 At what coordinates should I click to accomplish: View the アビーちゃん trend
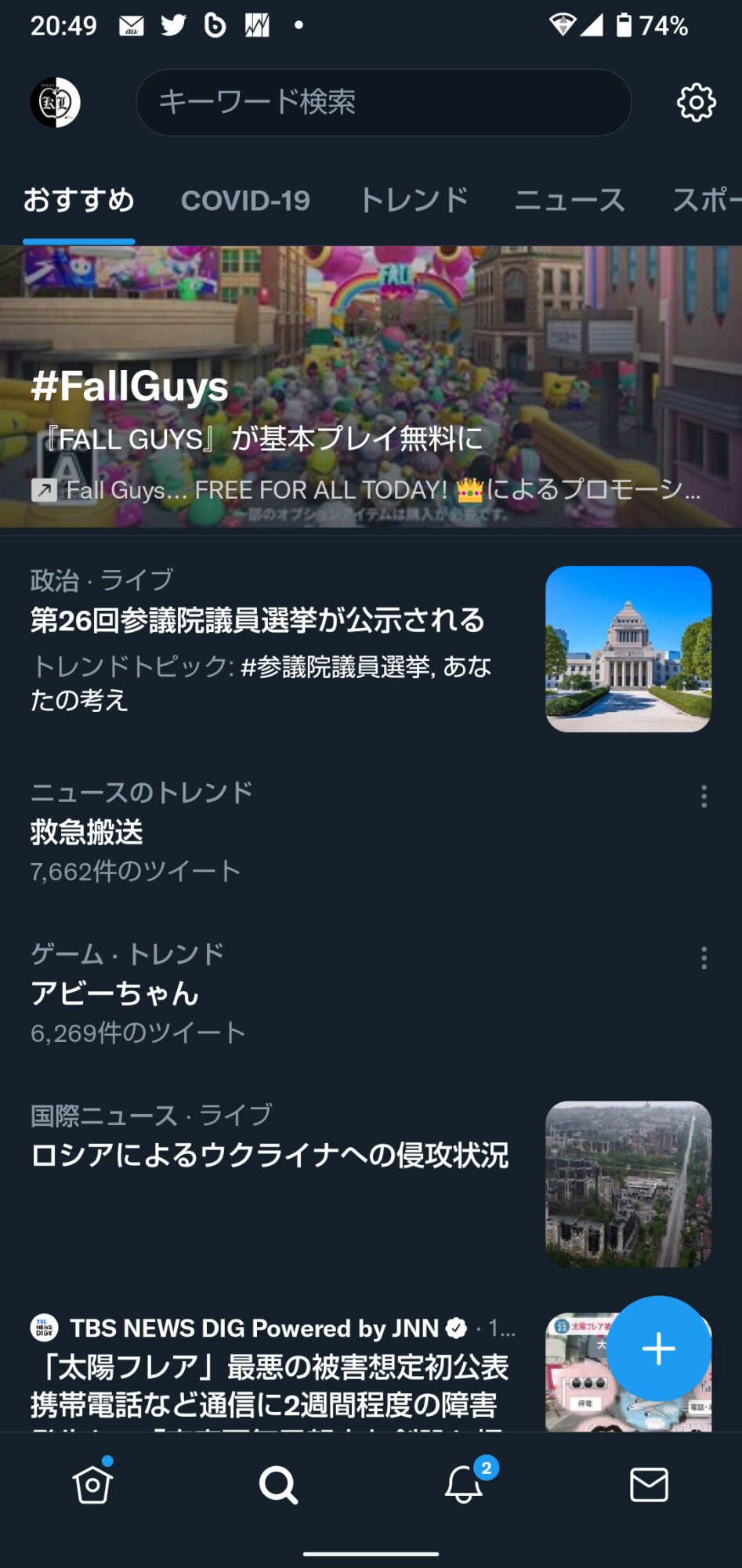[115, 994]
